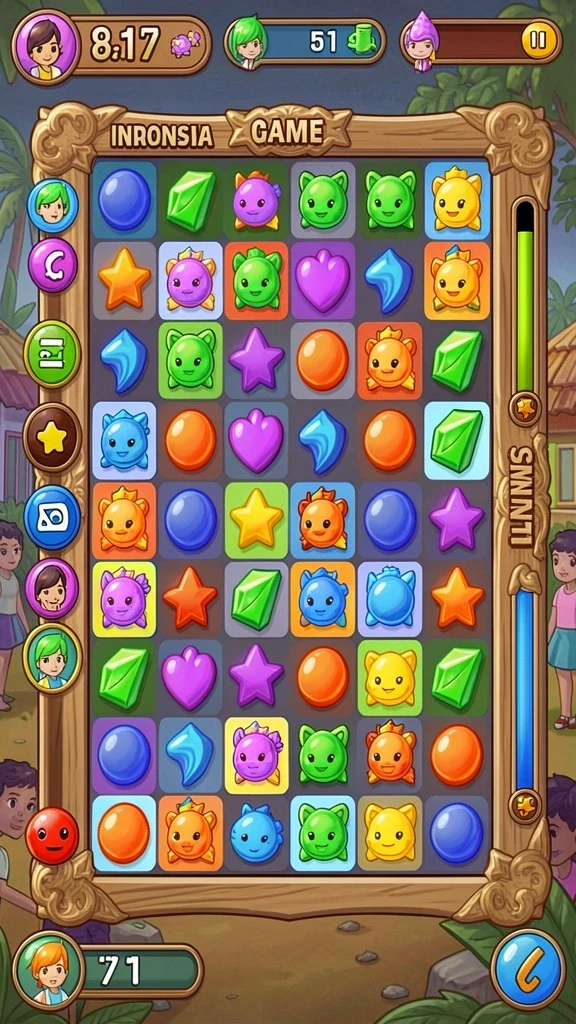Tap the round blue button with orange hook
The image size is (576, 1024).
(527, 968)
